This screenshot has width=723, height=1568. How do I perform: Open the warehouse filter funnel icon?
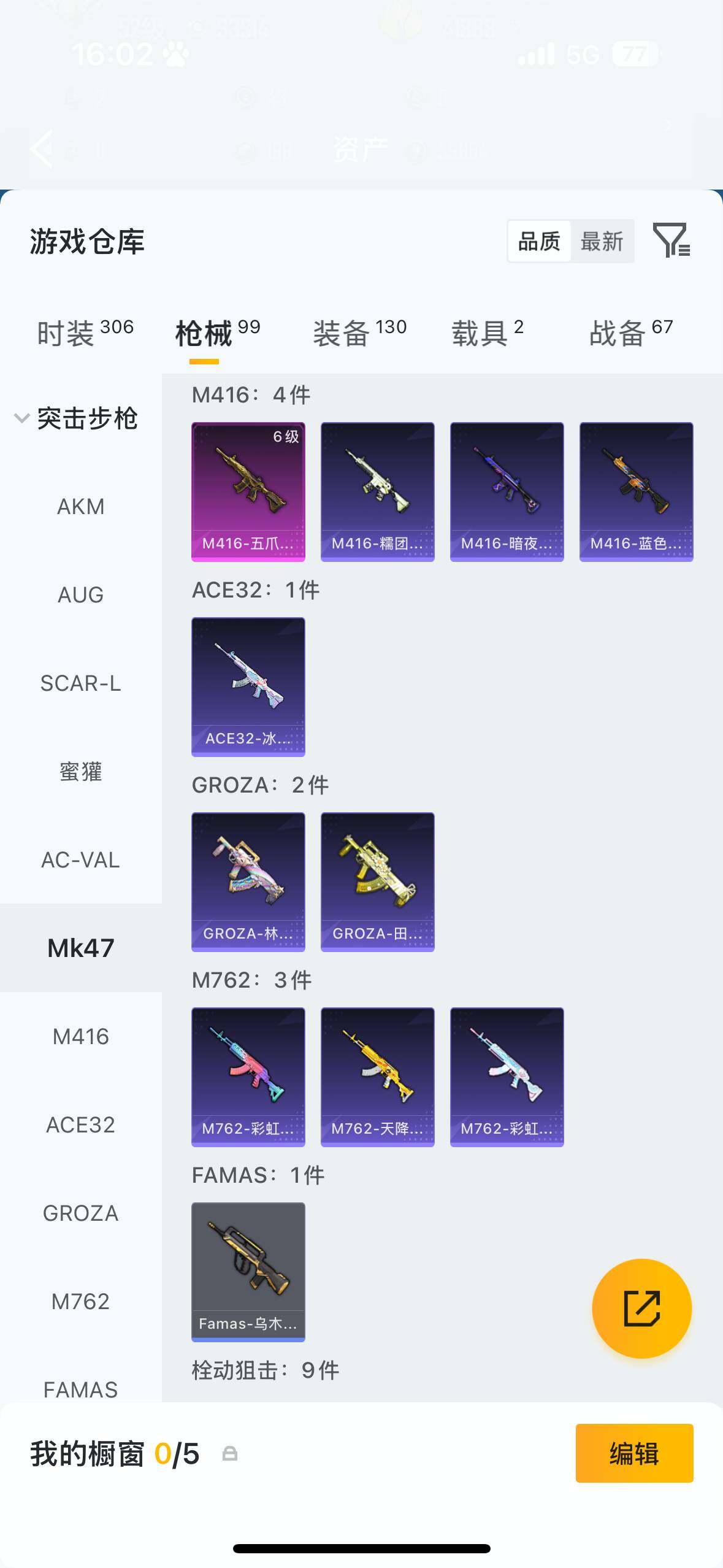click(671, 240)
